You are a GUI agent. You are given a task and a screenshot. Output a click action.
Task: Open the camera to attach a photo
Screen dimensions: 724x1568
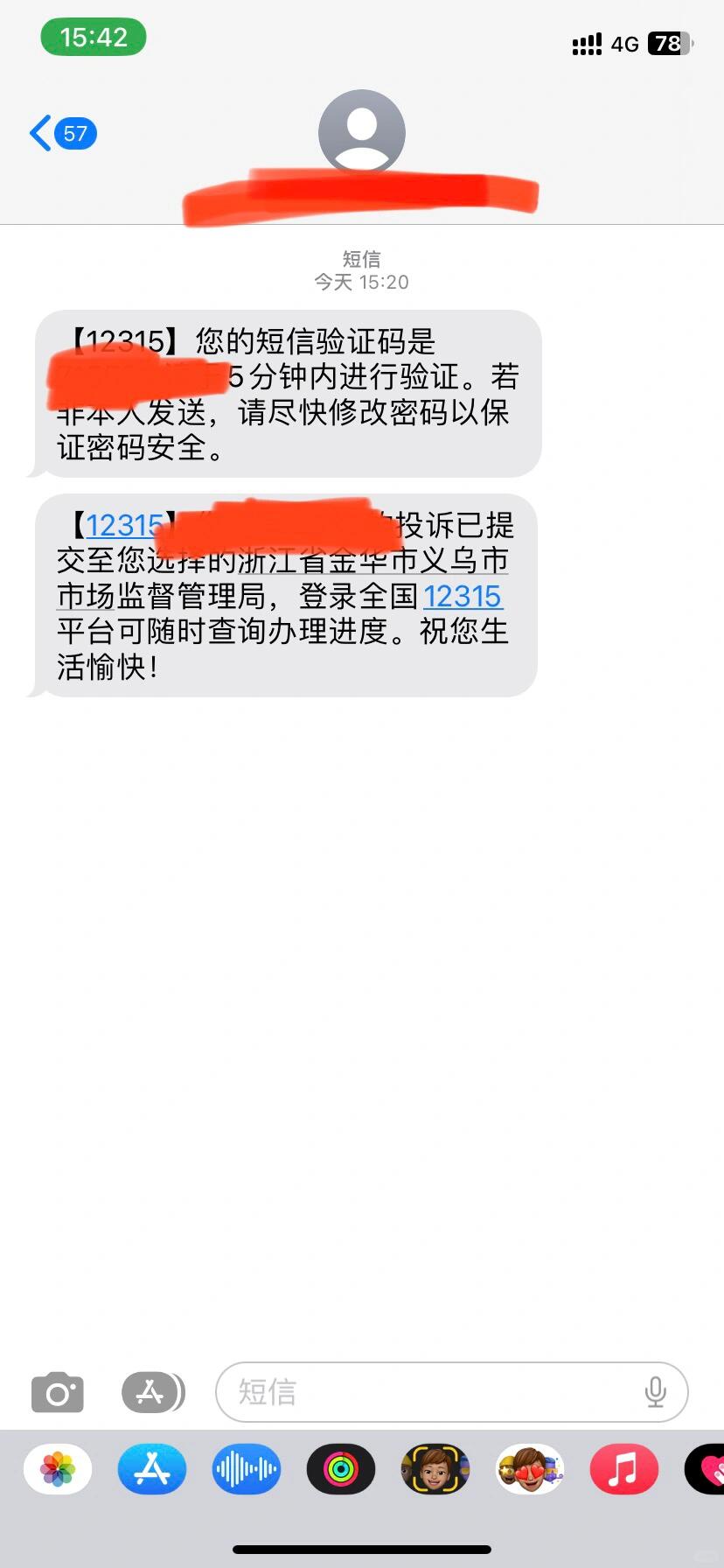[58, 1392]
